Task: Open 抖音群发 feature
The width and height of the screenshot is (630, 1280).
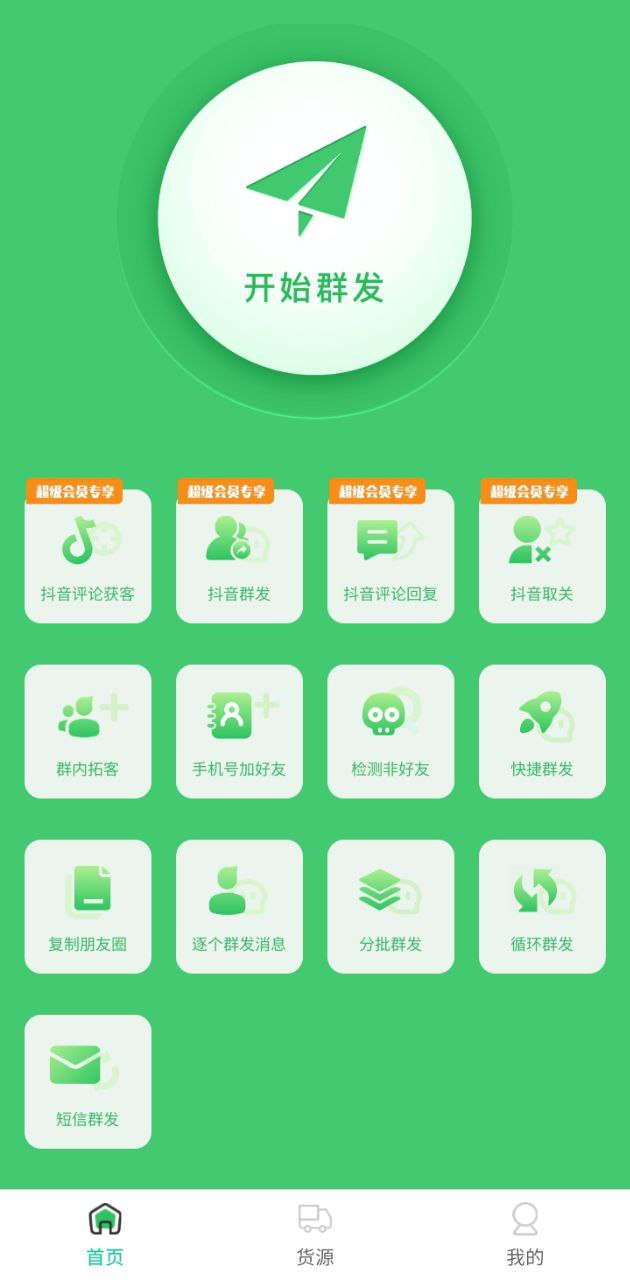Action: [239, 556]
